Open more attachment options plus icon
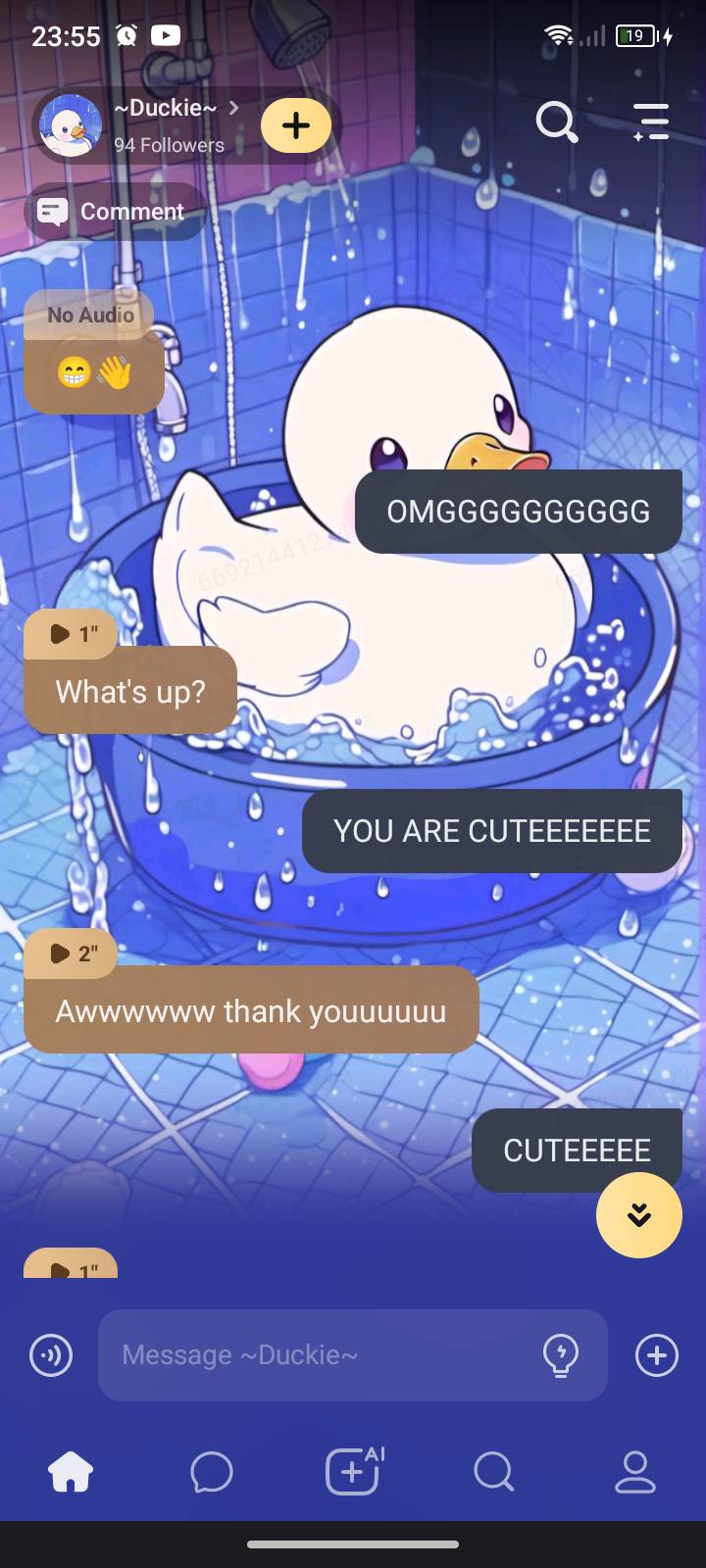 (x=656, y=1355)
